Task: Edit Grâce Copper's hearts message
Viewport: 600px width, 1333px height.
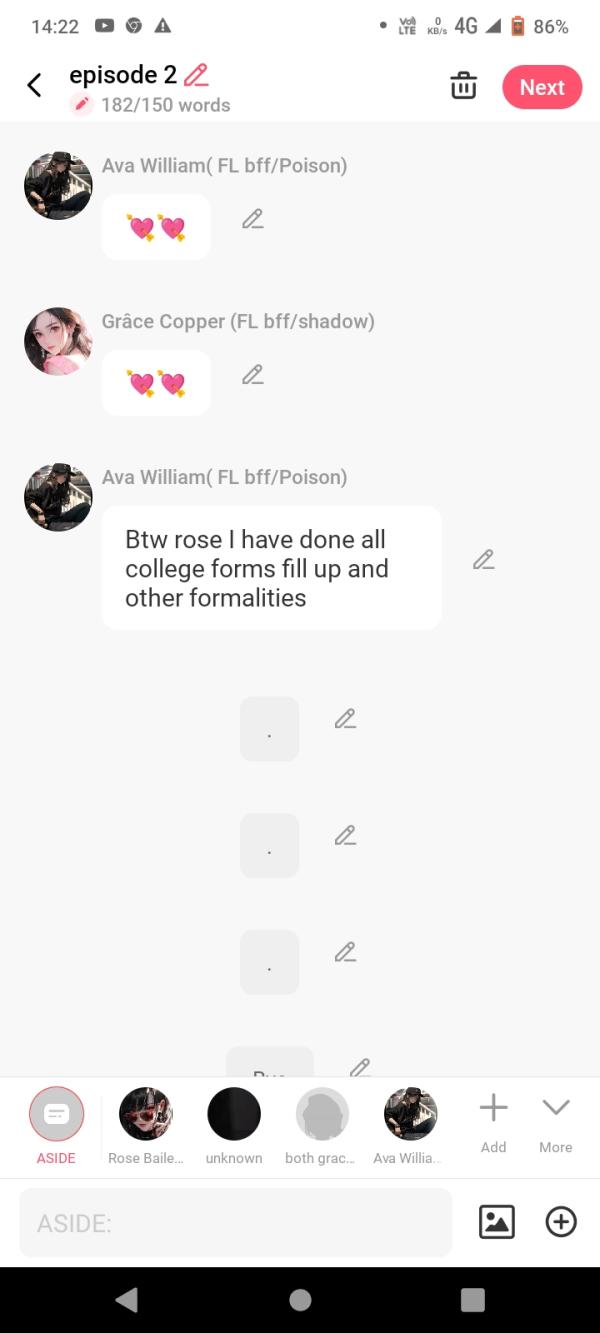Action: click(x=253, y=375)
